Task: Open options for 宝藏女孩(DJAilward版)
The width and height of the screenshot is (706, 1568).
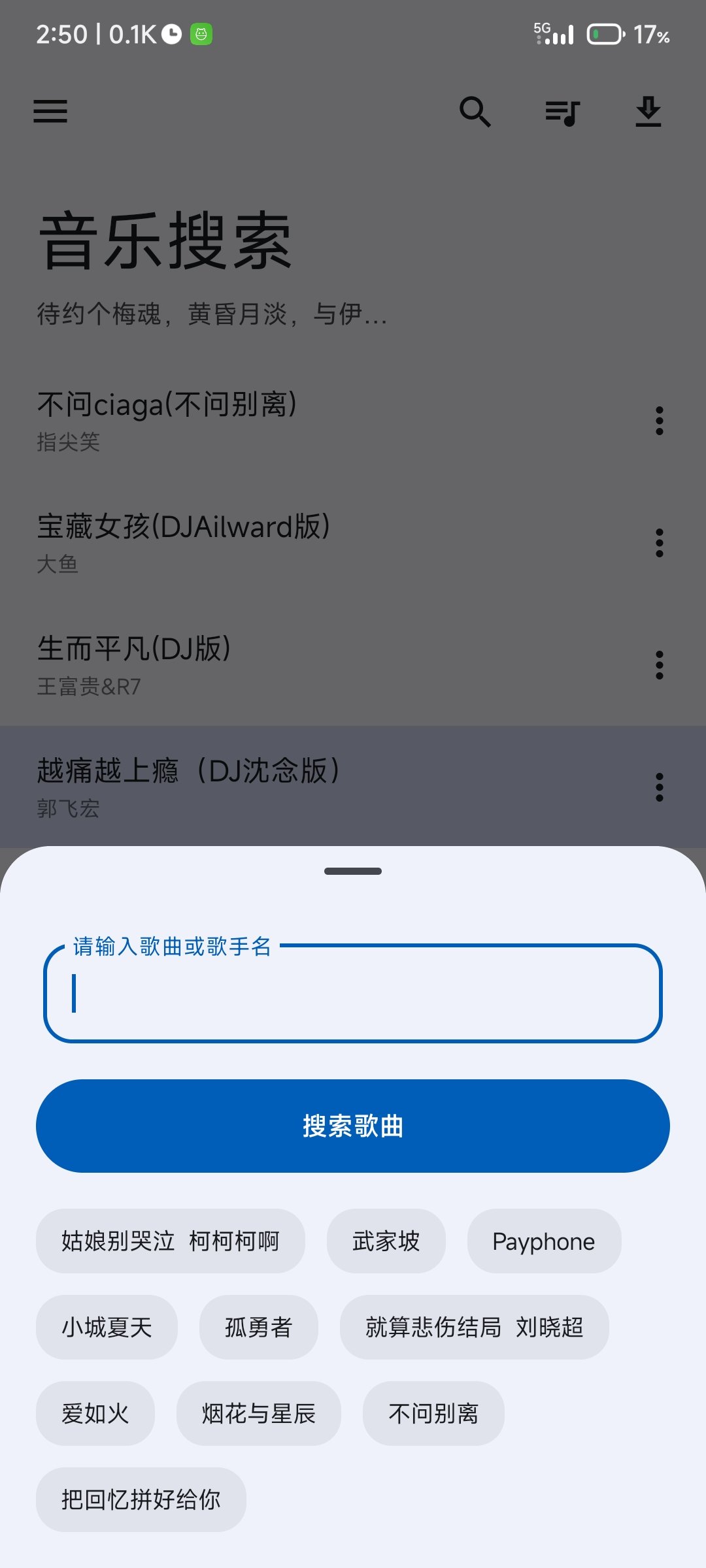Action: (659, 542)
